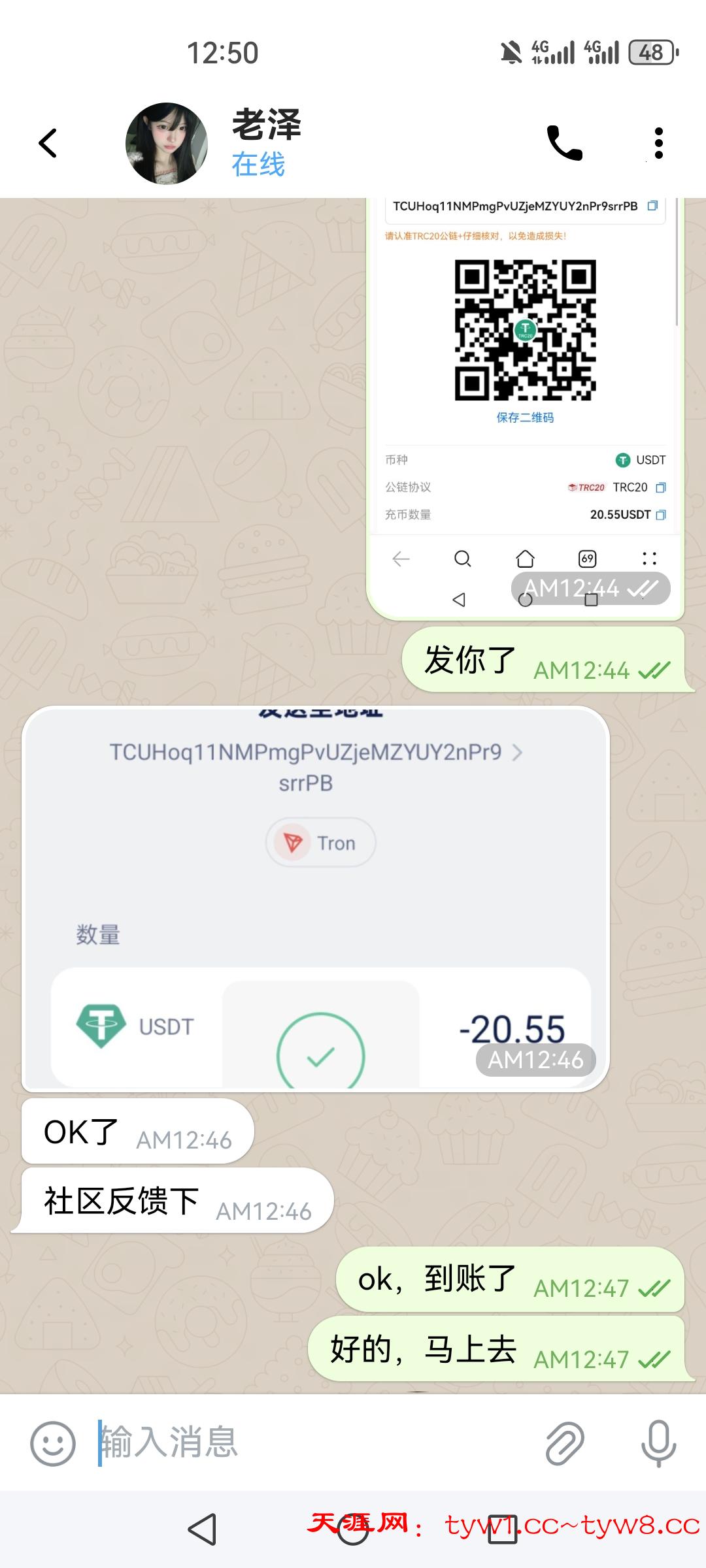Open the received USDT -20.55 transfer image
Image resolution: width=706 pixels, height=1568 pixels.
[x=316, y=898]
